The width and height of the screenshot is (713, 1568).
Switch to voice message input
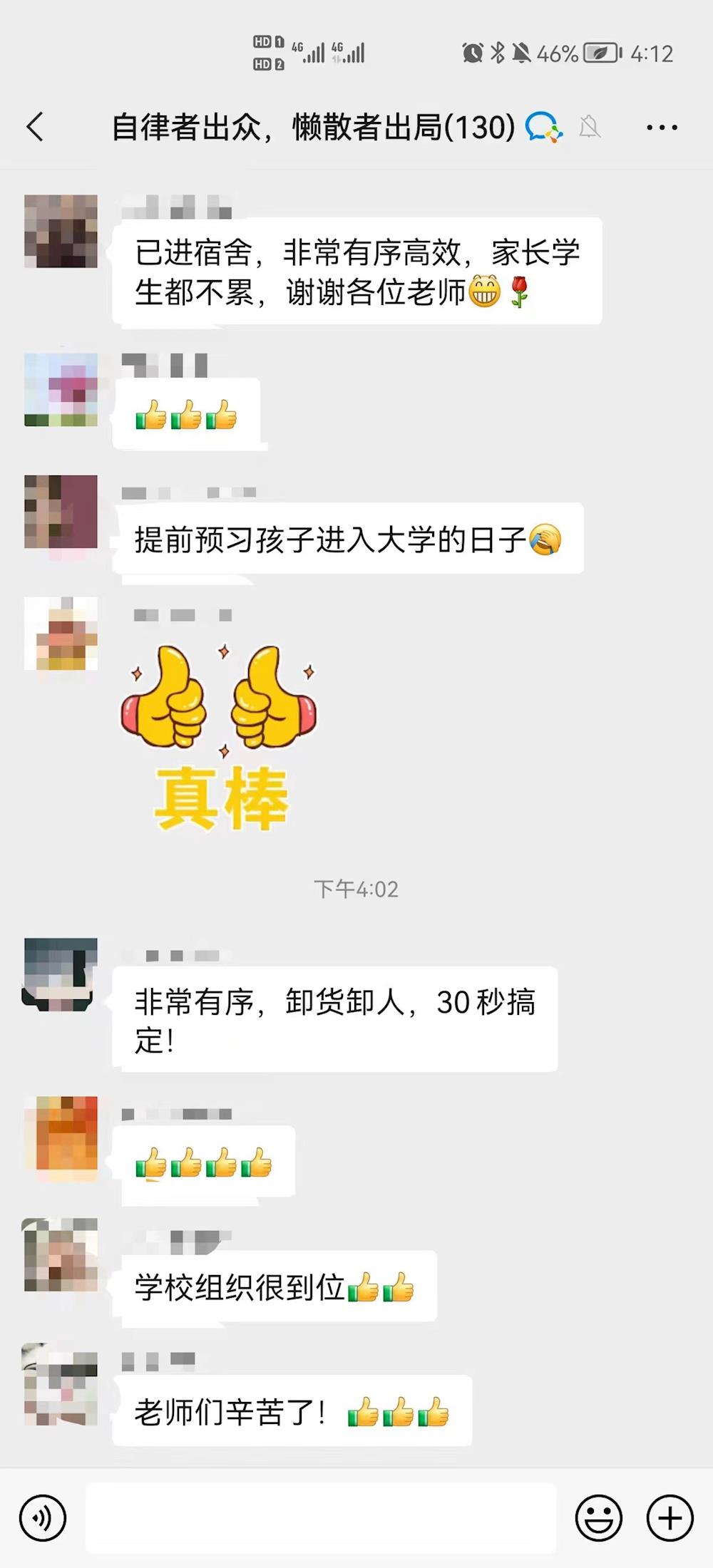pyautogui.click(x=43, y=1517)
